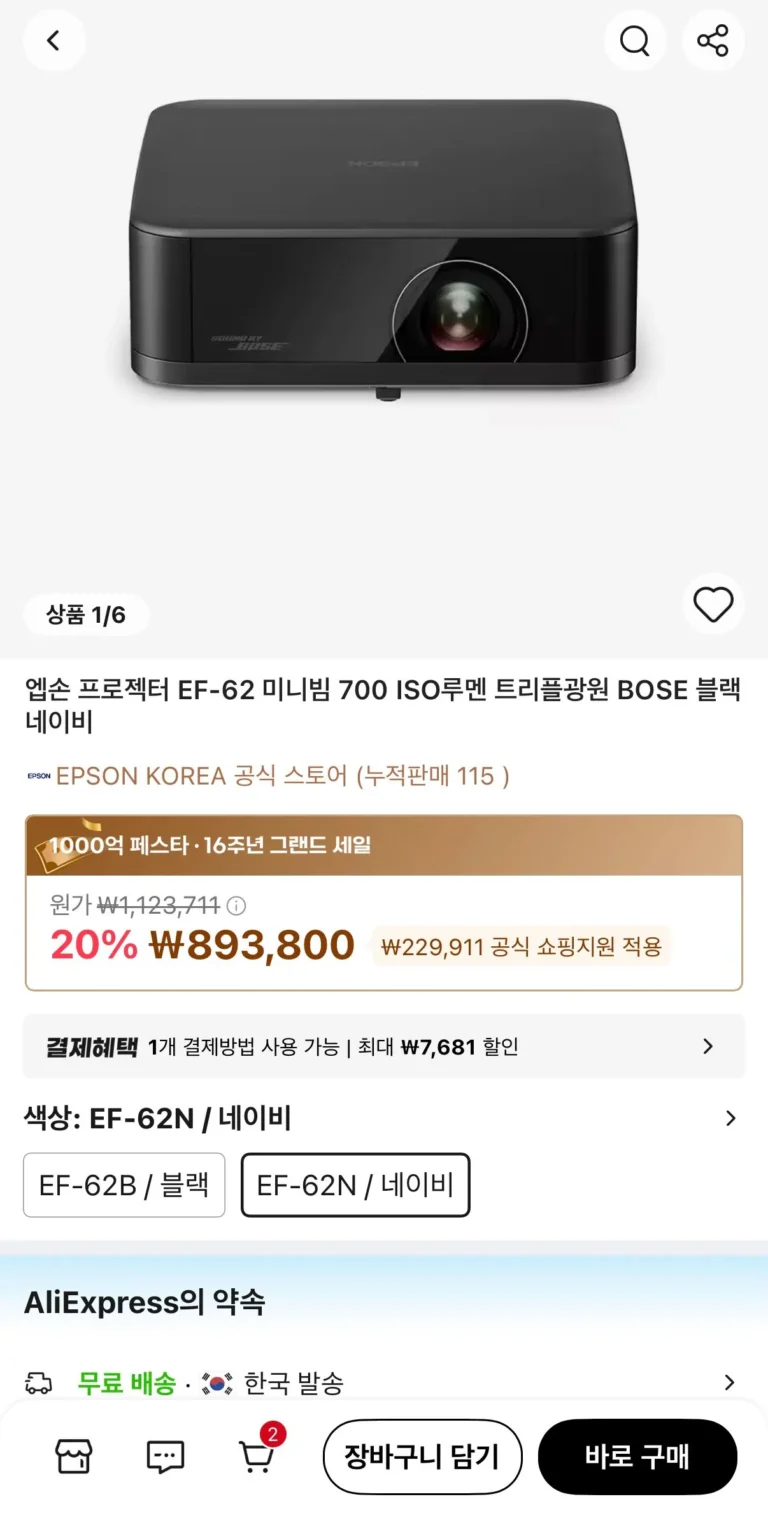Open the EPSON KOREA 공식 스토어 link
This screenshot has height=1520, width=768.
tap(268, 776)
